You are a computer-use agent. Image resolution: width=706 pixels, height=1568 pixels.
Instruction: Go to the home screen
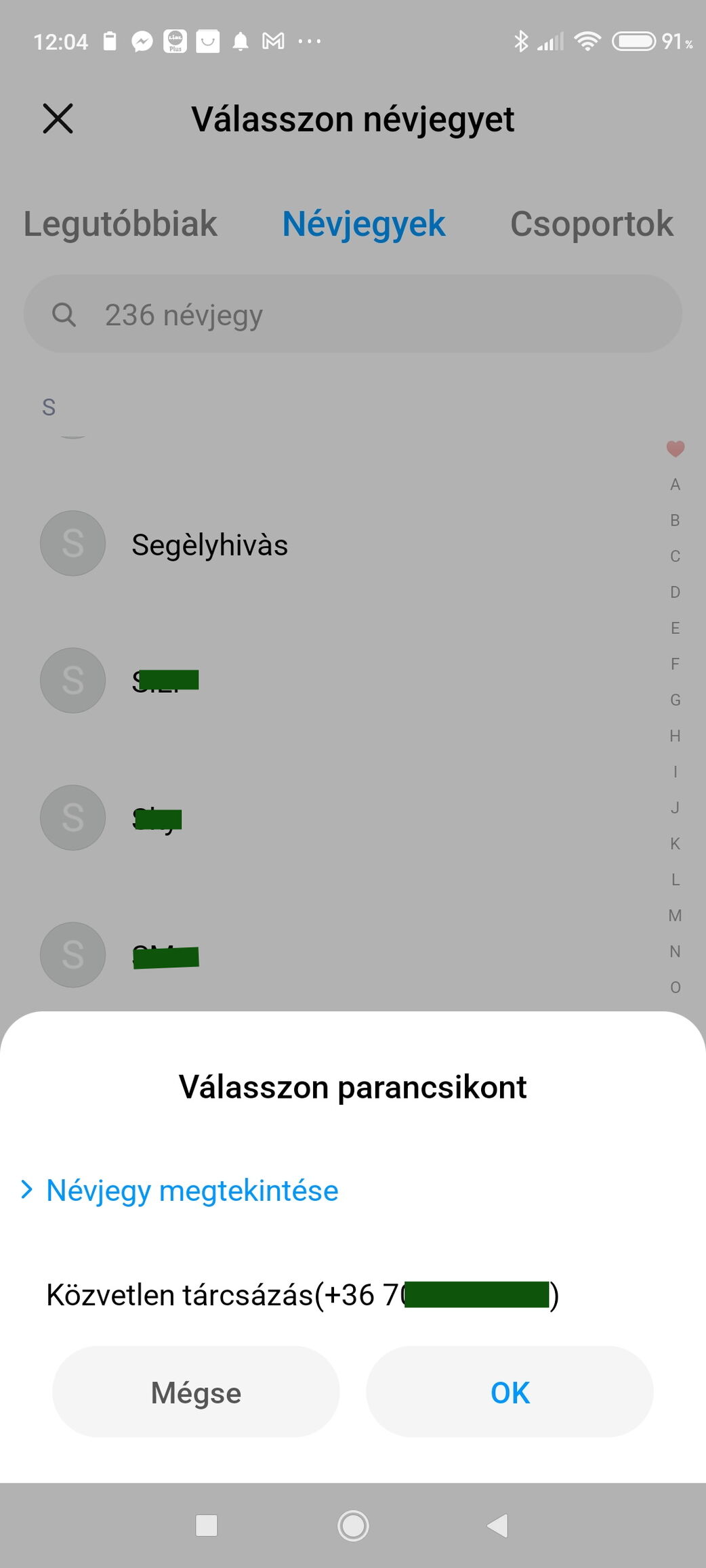pos(353,1525)
